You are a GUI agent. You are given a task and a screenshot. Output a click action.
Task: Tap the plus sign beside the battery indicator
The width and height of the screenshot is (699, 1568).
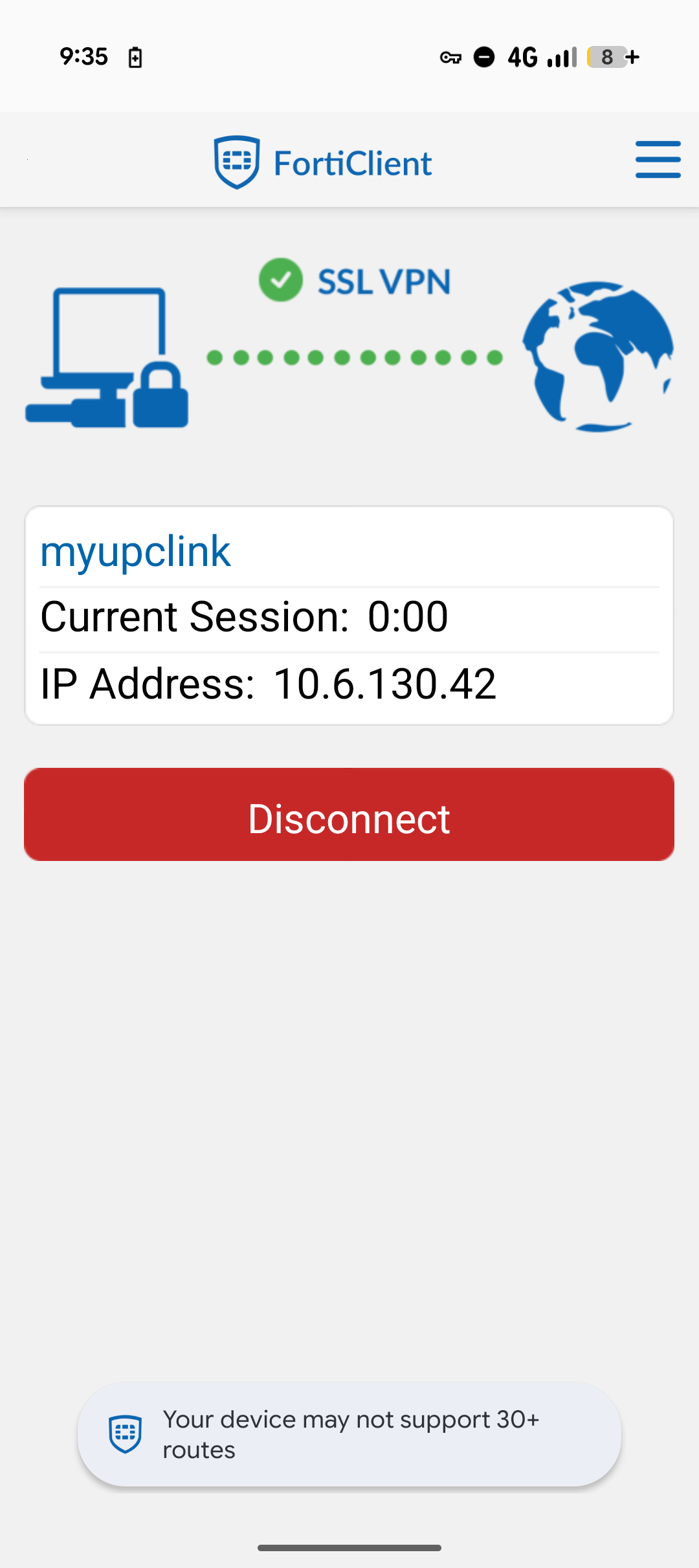[631, 57]
